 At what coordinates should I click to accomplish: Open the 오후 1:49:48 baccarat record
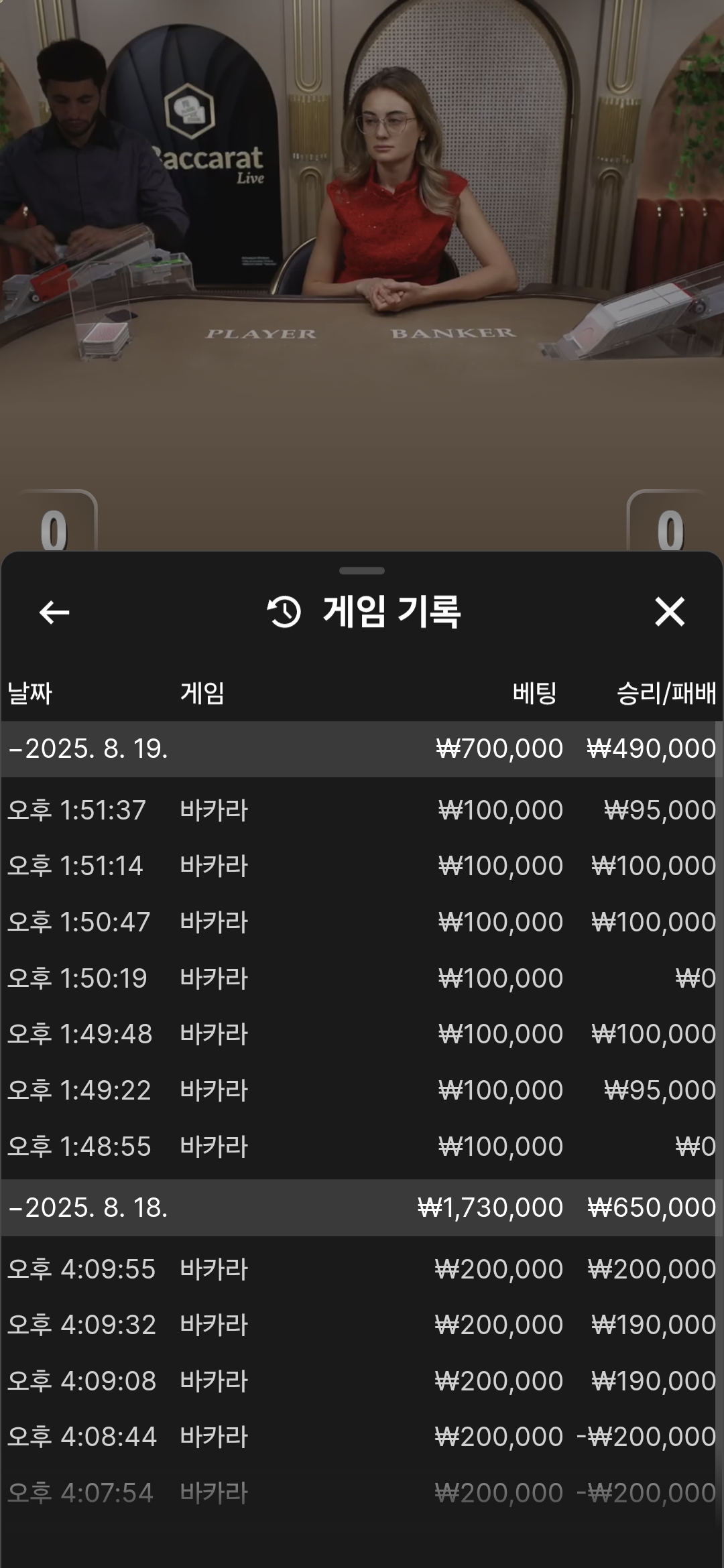click(362, 1034)
